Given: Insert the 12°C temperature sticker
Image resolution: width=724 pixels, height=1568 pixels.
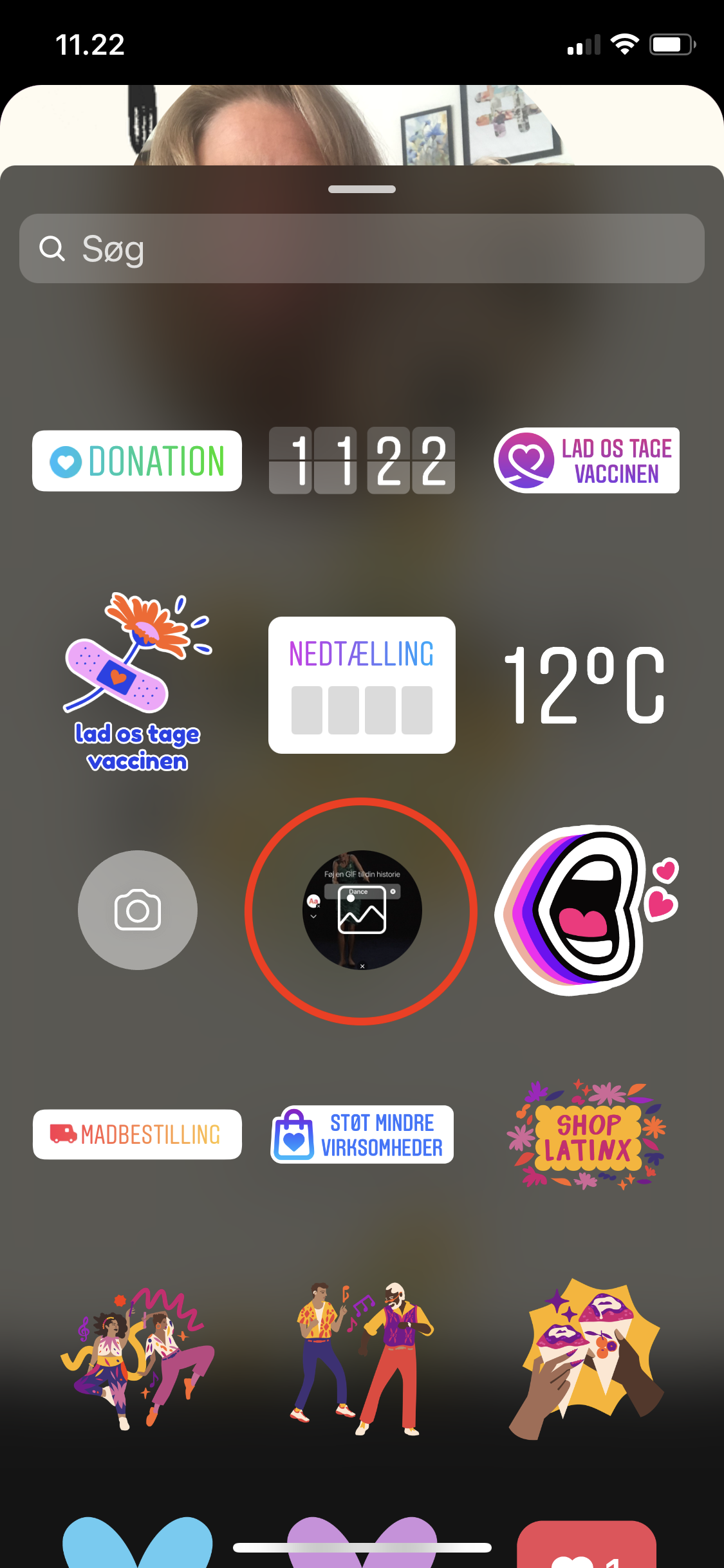Looking at the screenshot, I should (584, 685).
